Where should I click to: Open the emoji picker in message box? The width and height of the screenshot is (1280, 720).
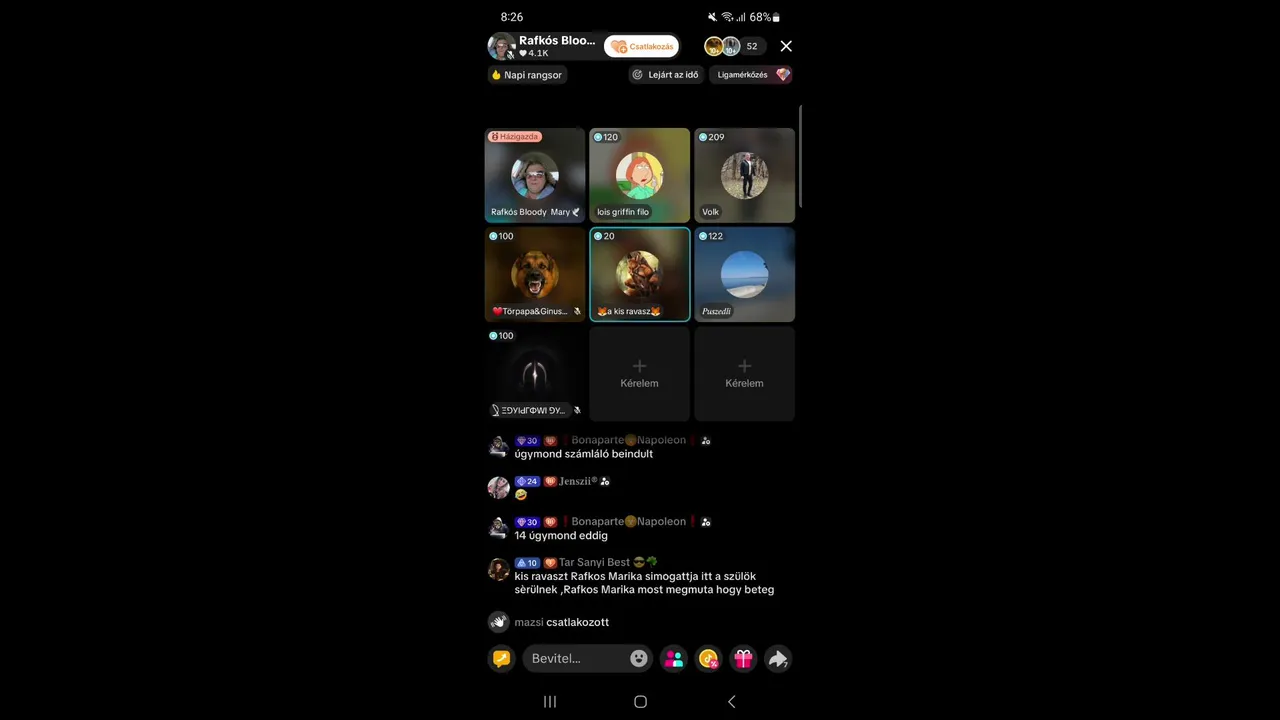tap(638, 658)
